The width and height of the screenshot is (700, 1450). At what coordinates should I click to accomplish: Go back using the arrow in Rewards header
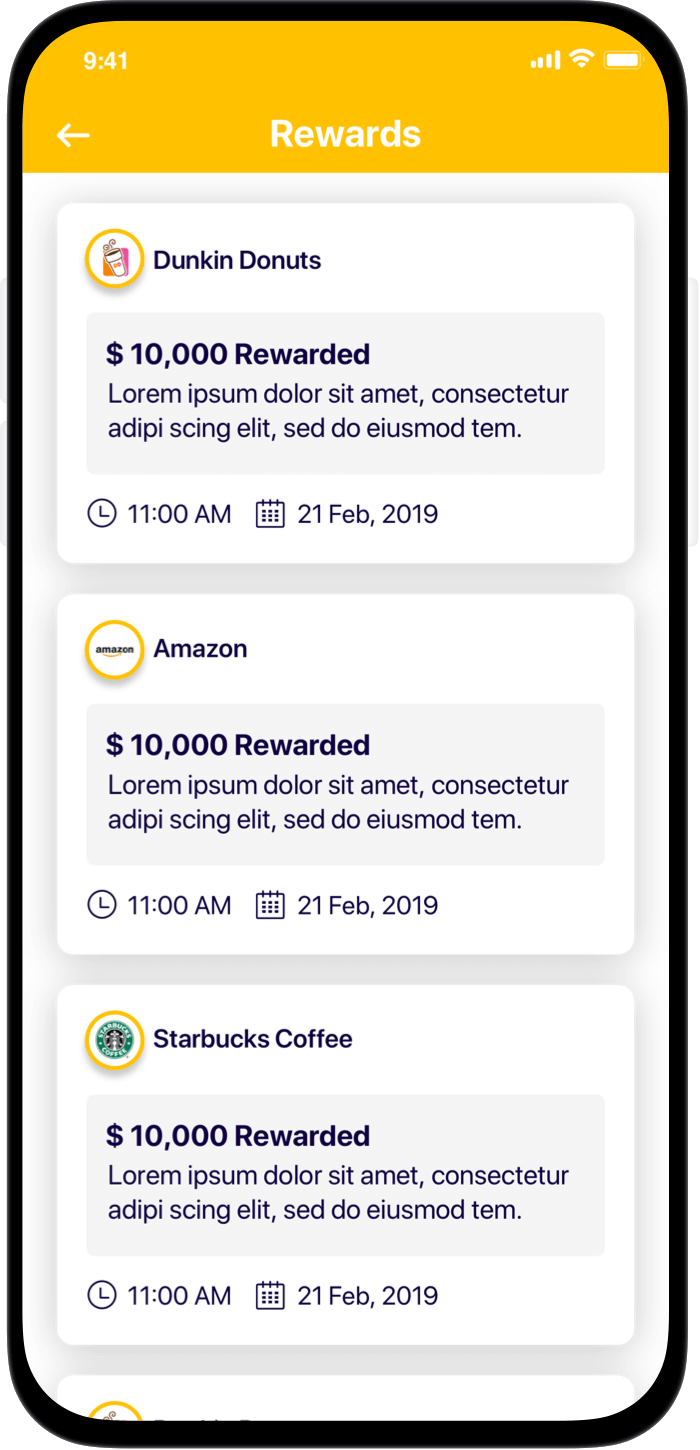point(73,135)
